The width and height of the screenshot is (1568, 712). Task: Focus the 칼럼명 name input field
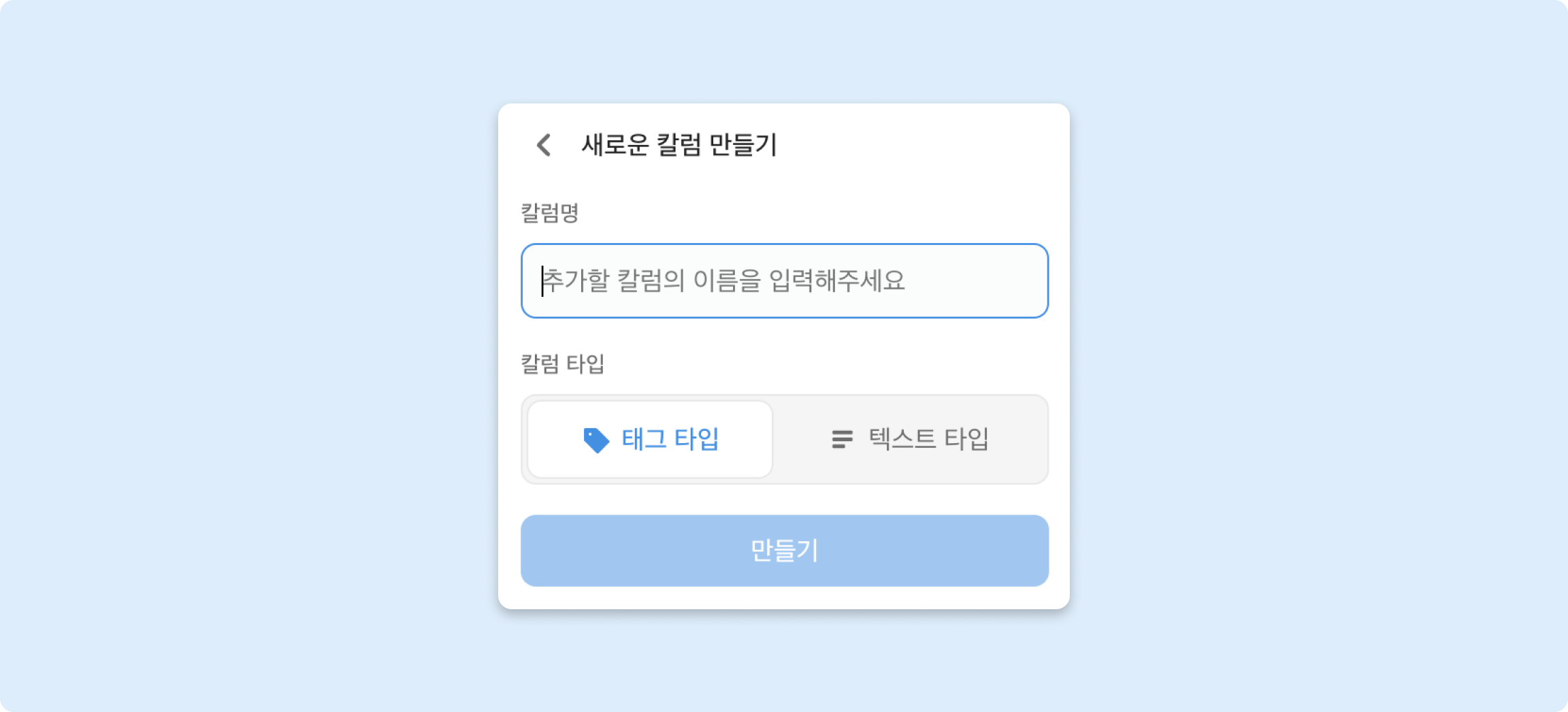click(x=784, y=280)
